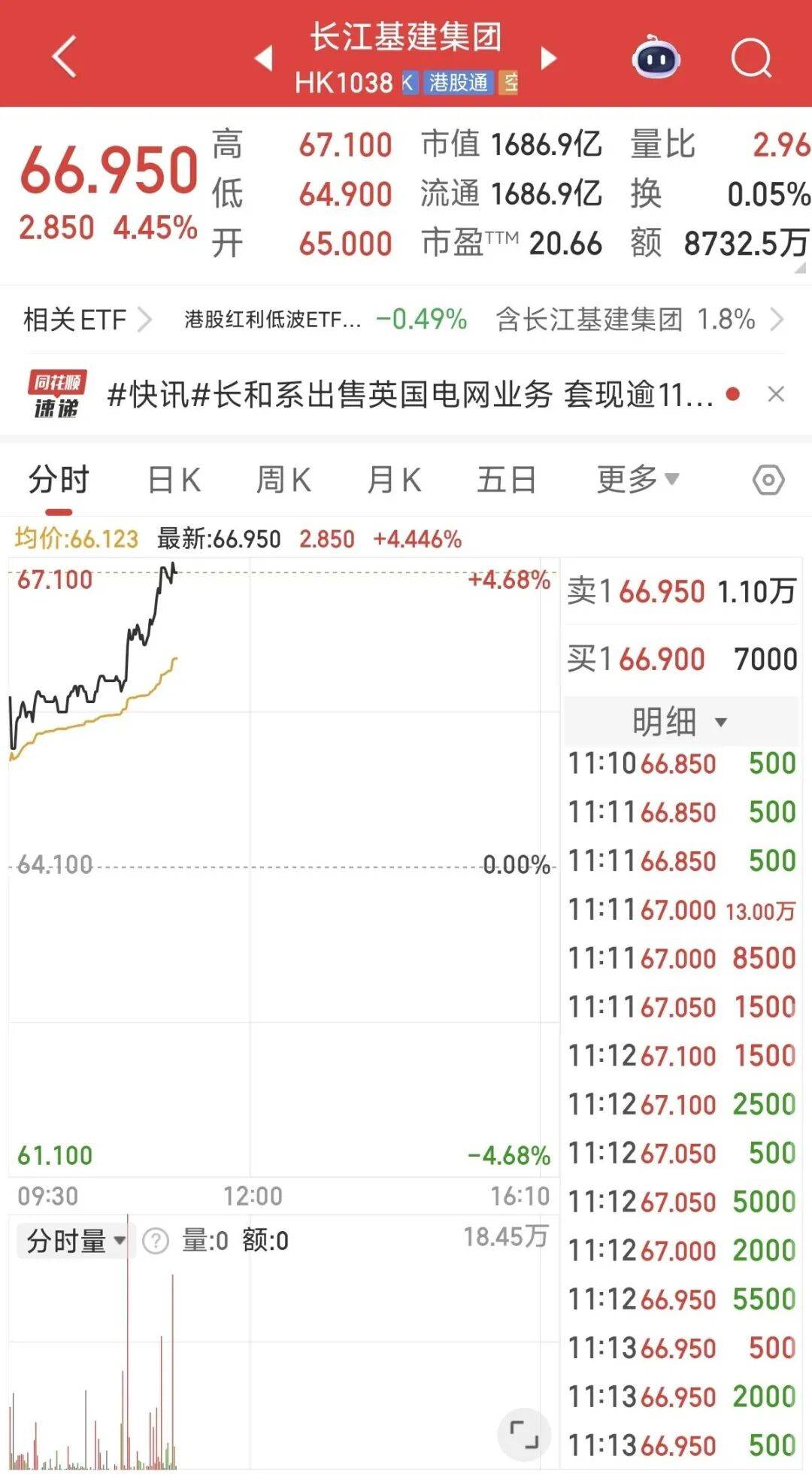Expand the quote details corner triangle by 额
The height and width of the screenshot is (1474, 812).
799,266
